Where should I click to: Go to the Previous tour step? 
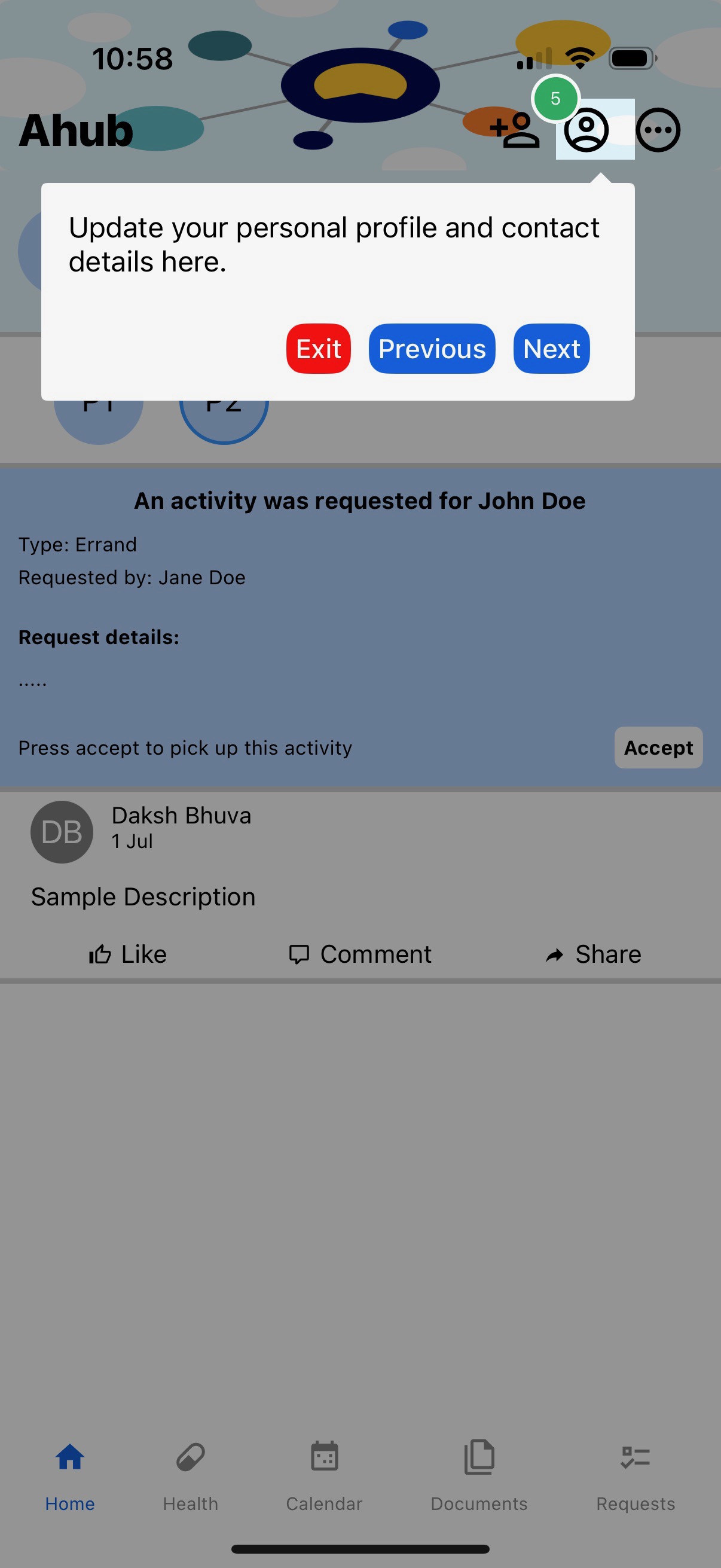[432, 349]
